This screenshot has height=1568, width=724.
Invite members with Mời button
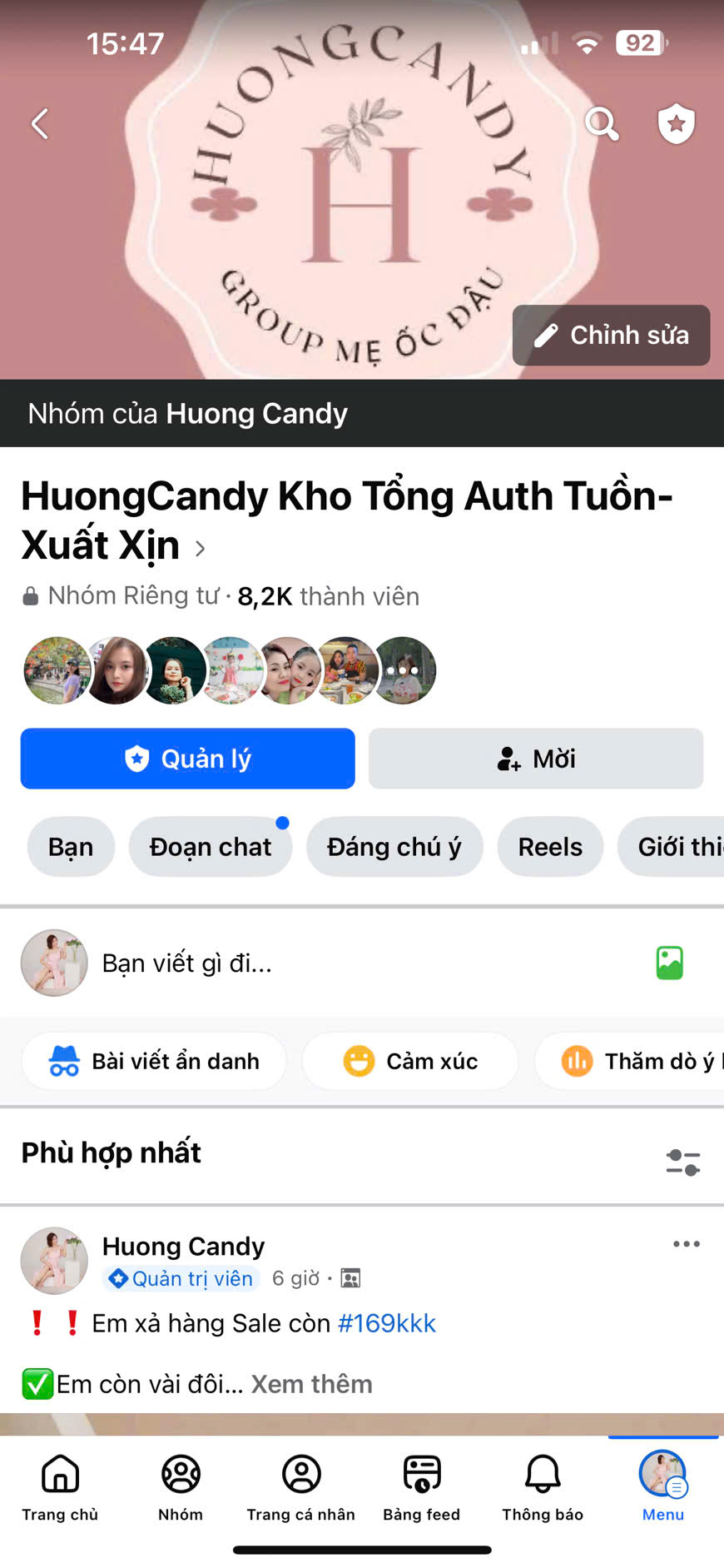[536, 759]
